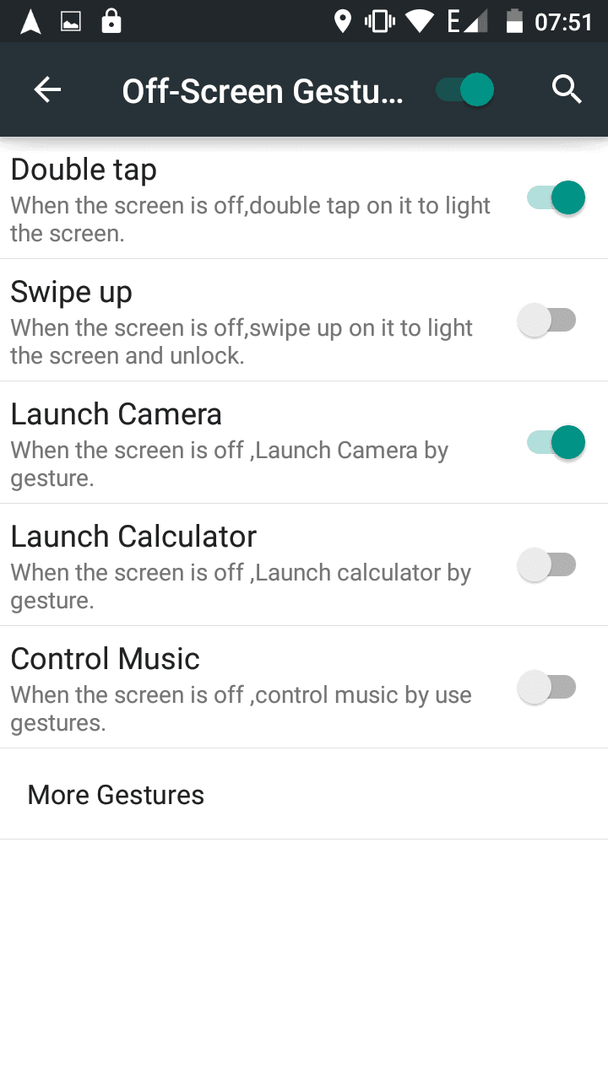
Task: Disable the Double tap gesture
Action: tap(556, 198)
